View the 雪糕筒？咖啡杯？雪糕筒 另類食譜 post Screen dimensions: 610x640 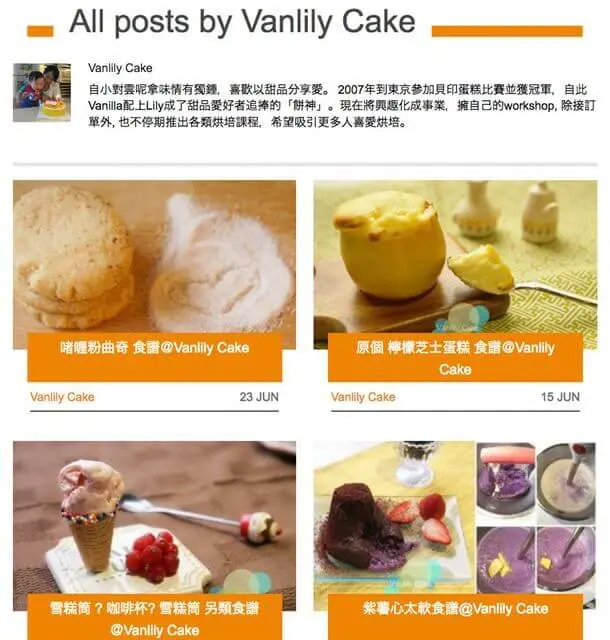[x=154, y=618]
